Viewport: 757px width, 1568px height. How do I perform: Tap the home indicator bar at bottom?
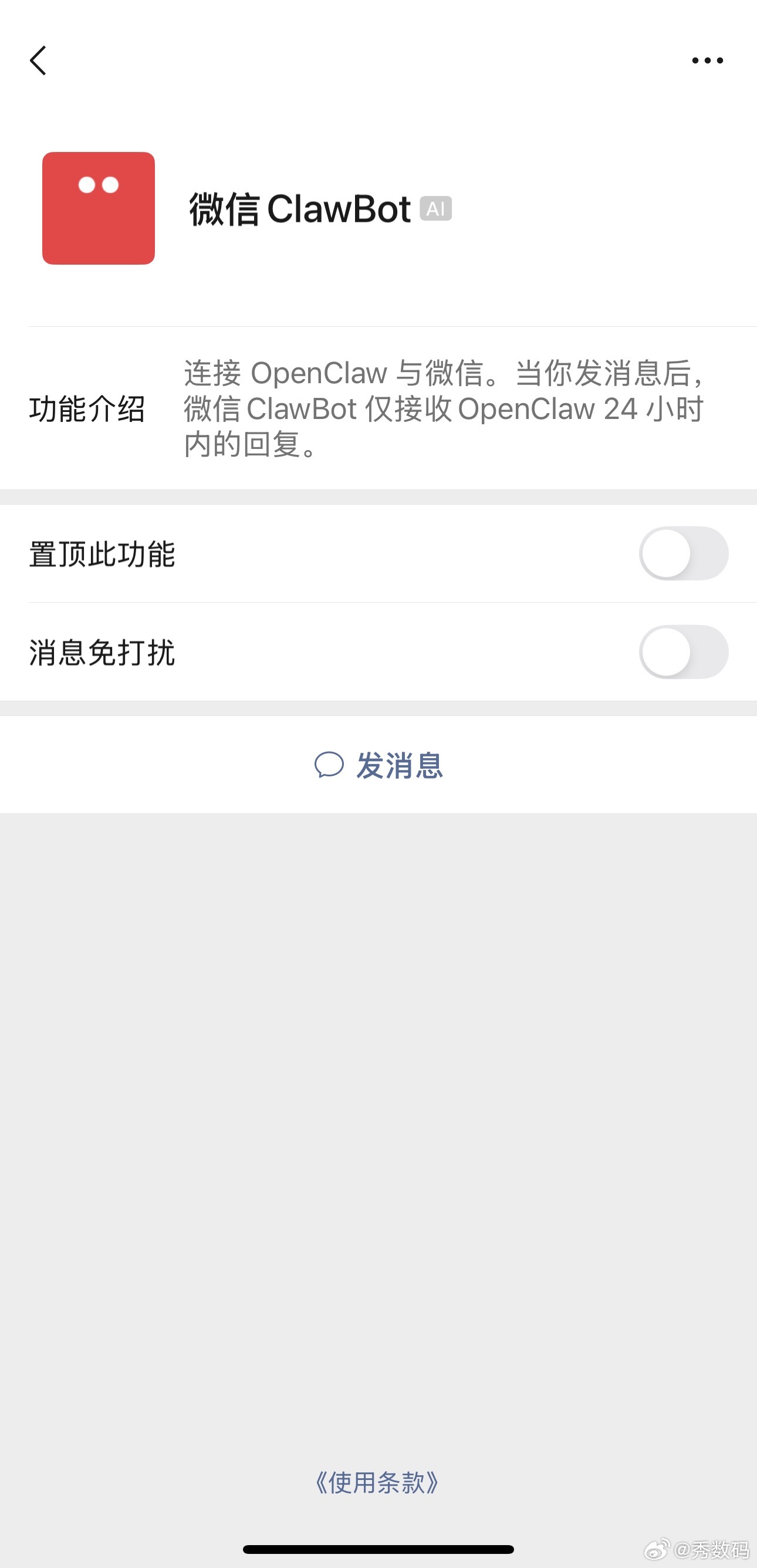(378, 1548)
